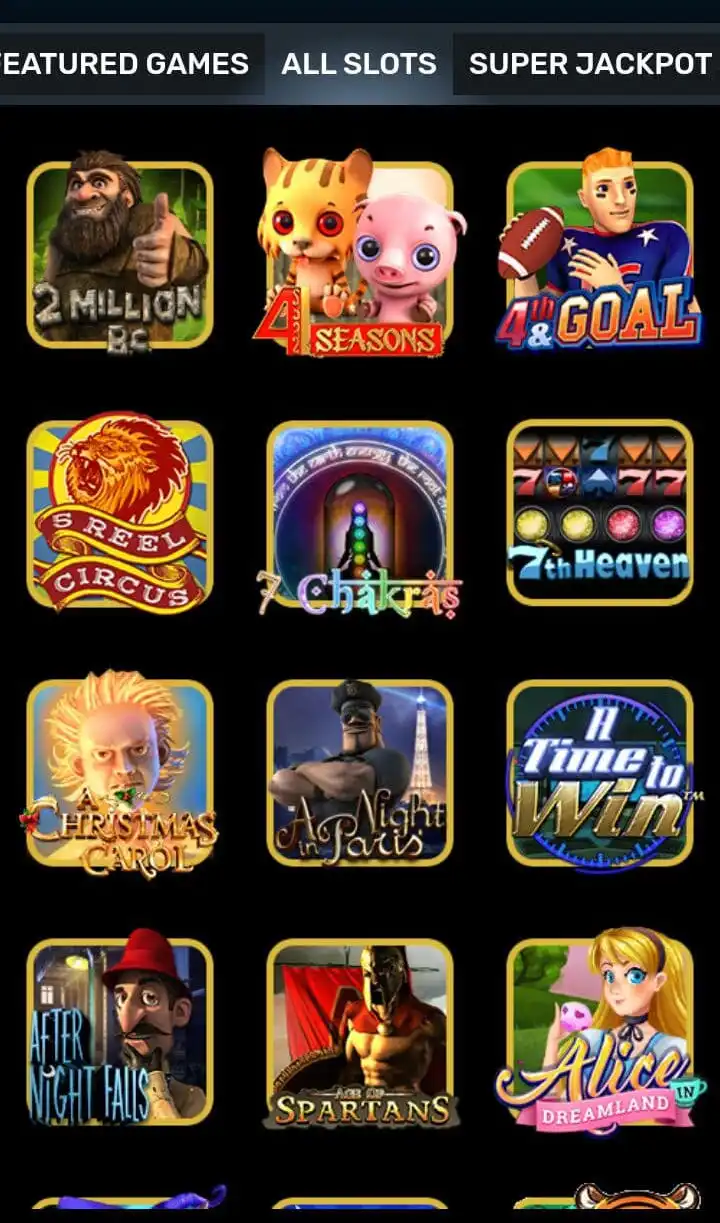
Task: Open the A Time to Win game
Action: click(x=600, y=775)
